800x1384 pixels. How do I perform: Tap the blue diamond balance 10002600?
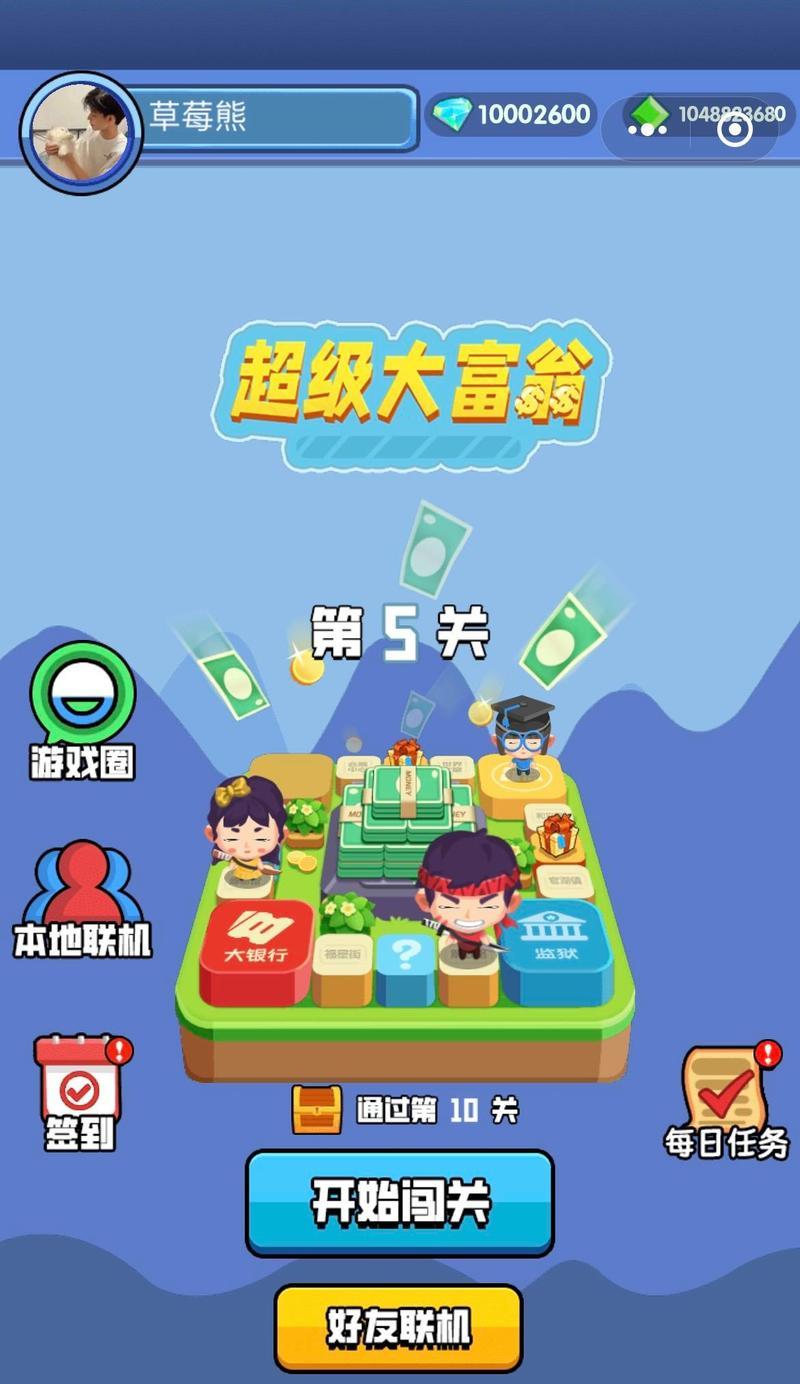512,115
